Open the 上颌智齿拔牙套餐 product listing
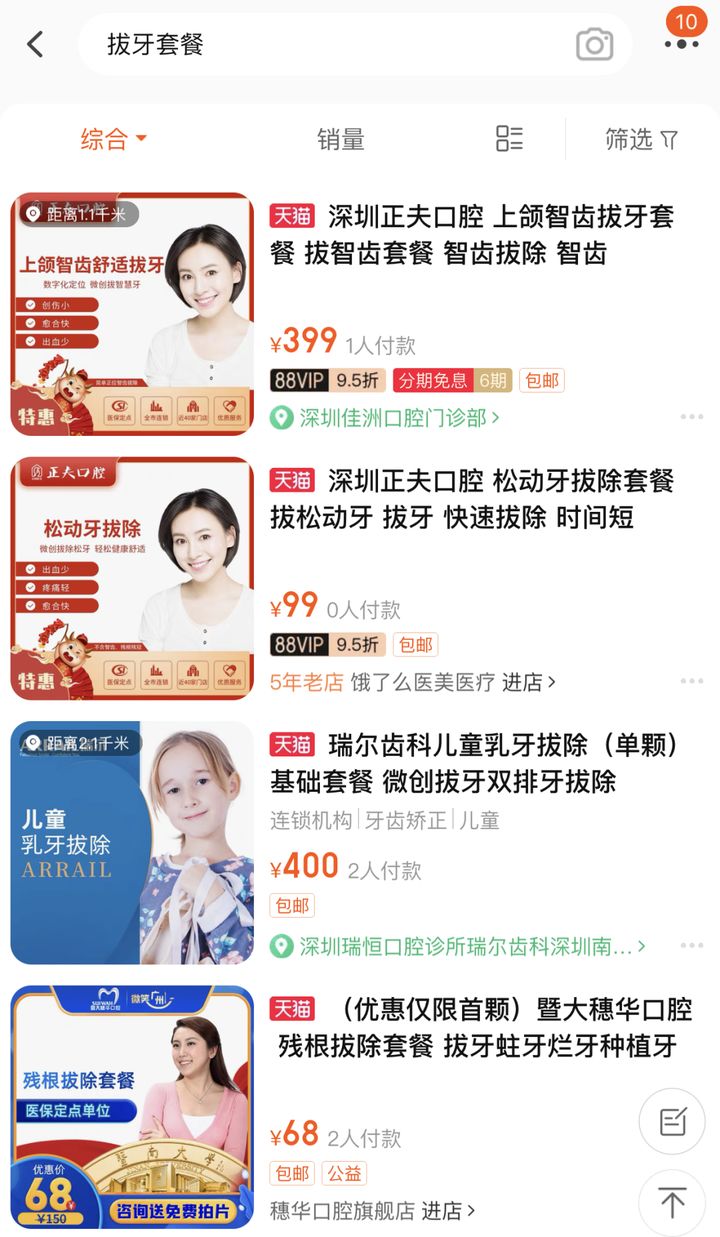Screen dimensions: 720x1237 [472, 234]
